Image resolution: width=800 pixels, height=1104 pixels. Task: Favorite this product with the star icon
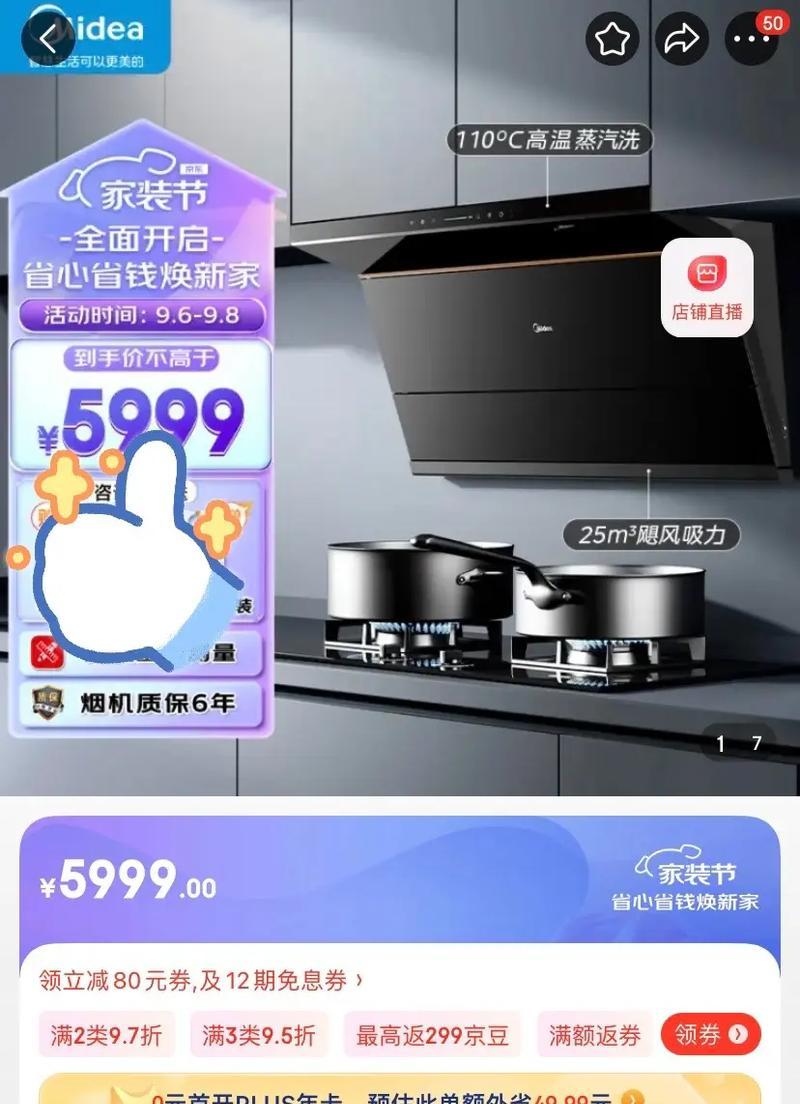(612, 40)
